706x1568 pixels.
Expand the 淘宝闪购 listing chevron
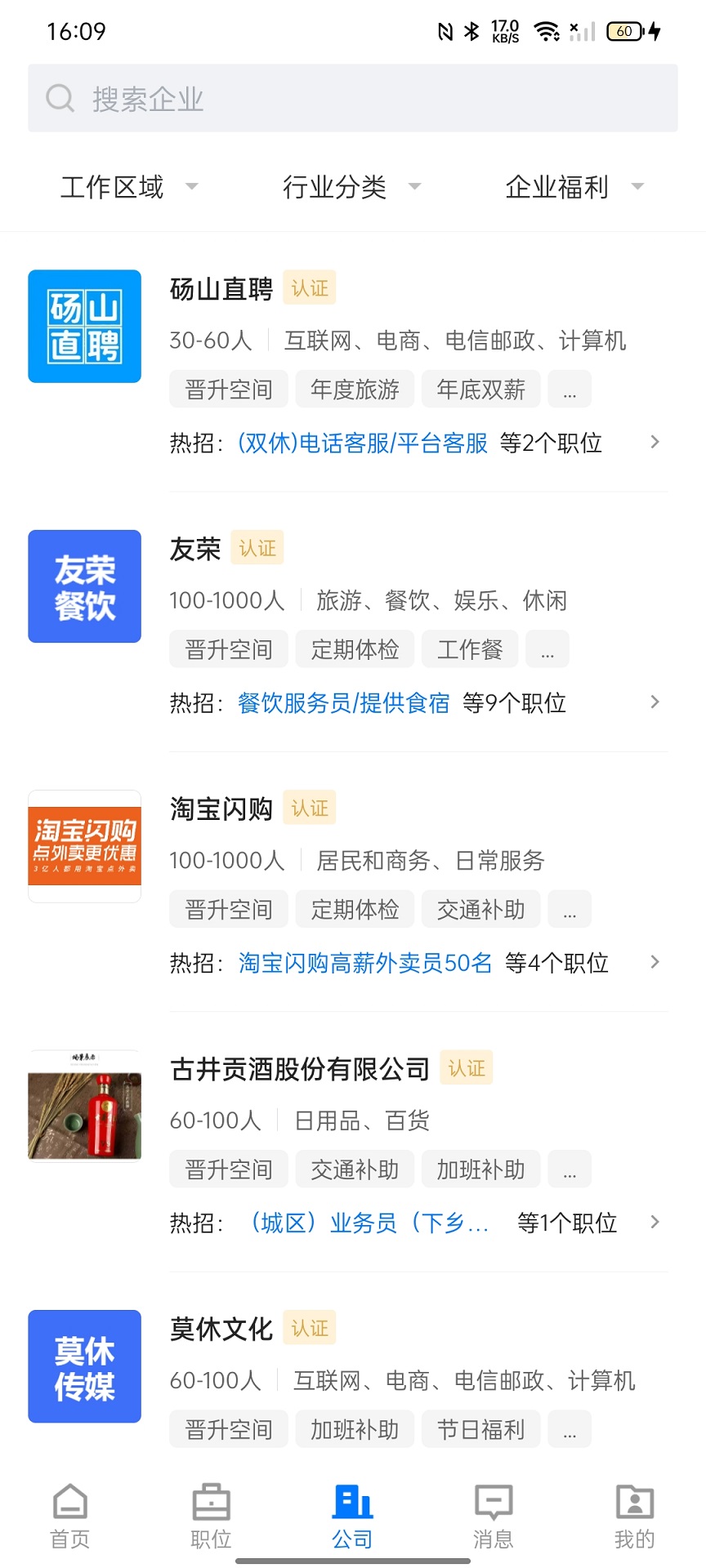[655, 962]
